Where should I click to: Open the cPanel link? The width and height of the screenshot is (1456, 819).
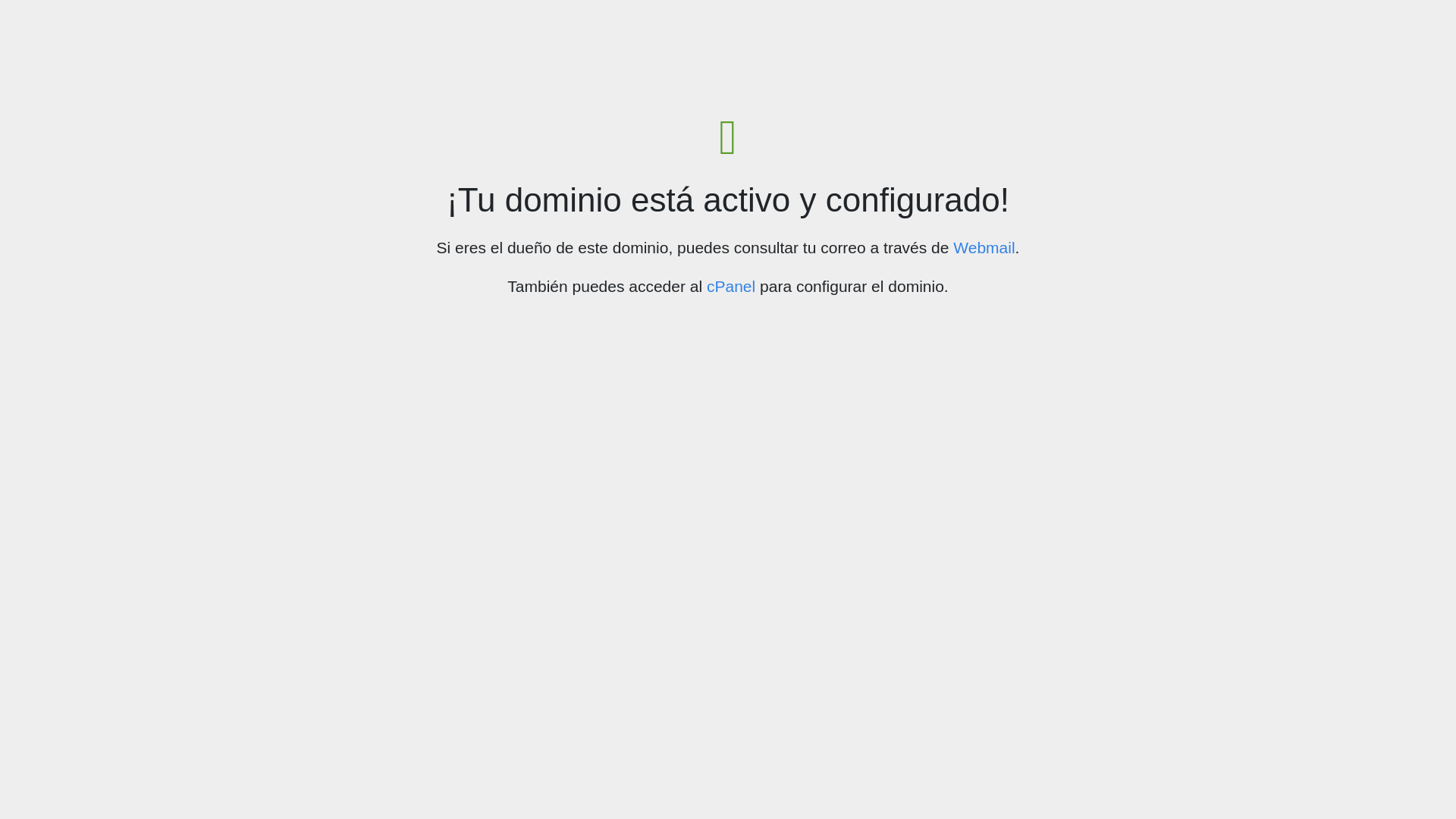click(x=730, y=287)
